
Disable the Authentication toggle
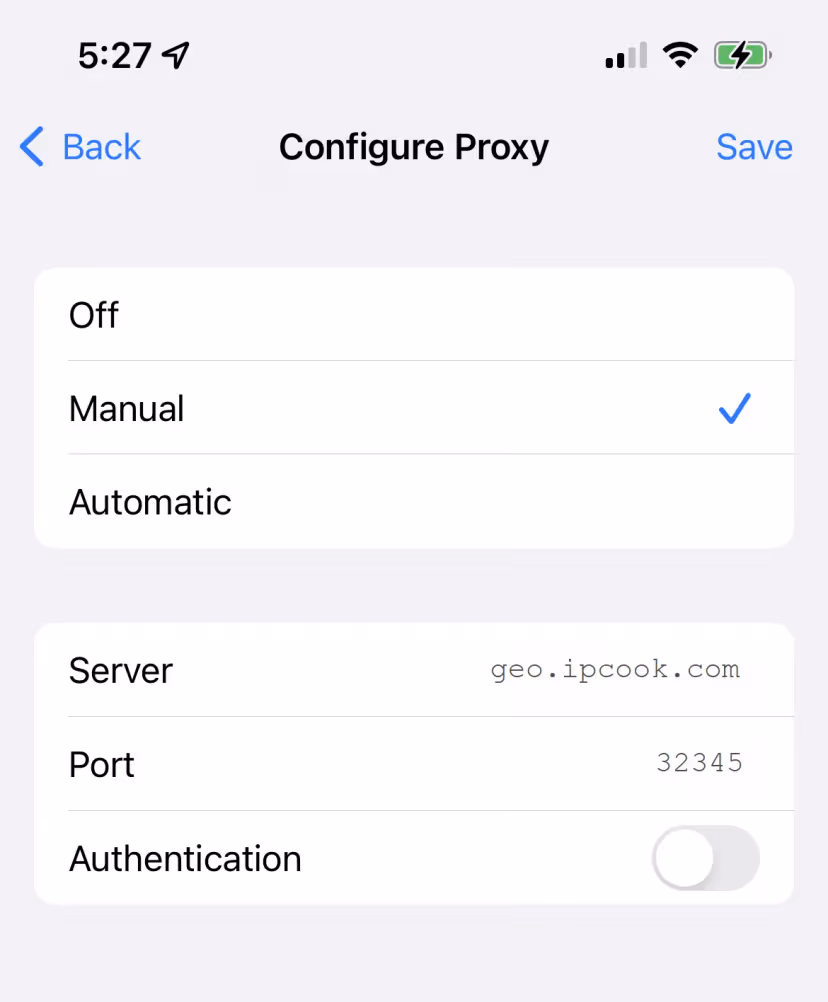pos(706,858)
